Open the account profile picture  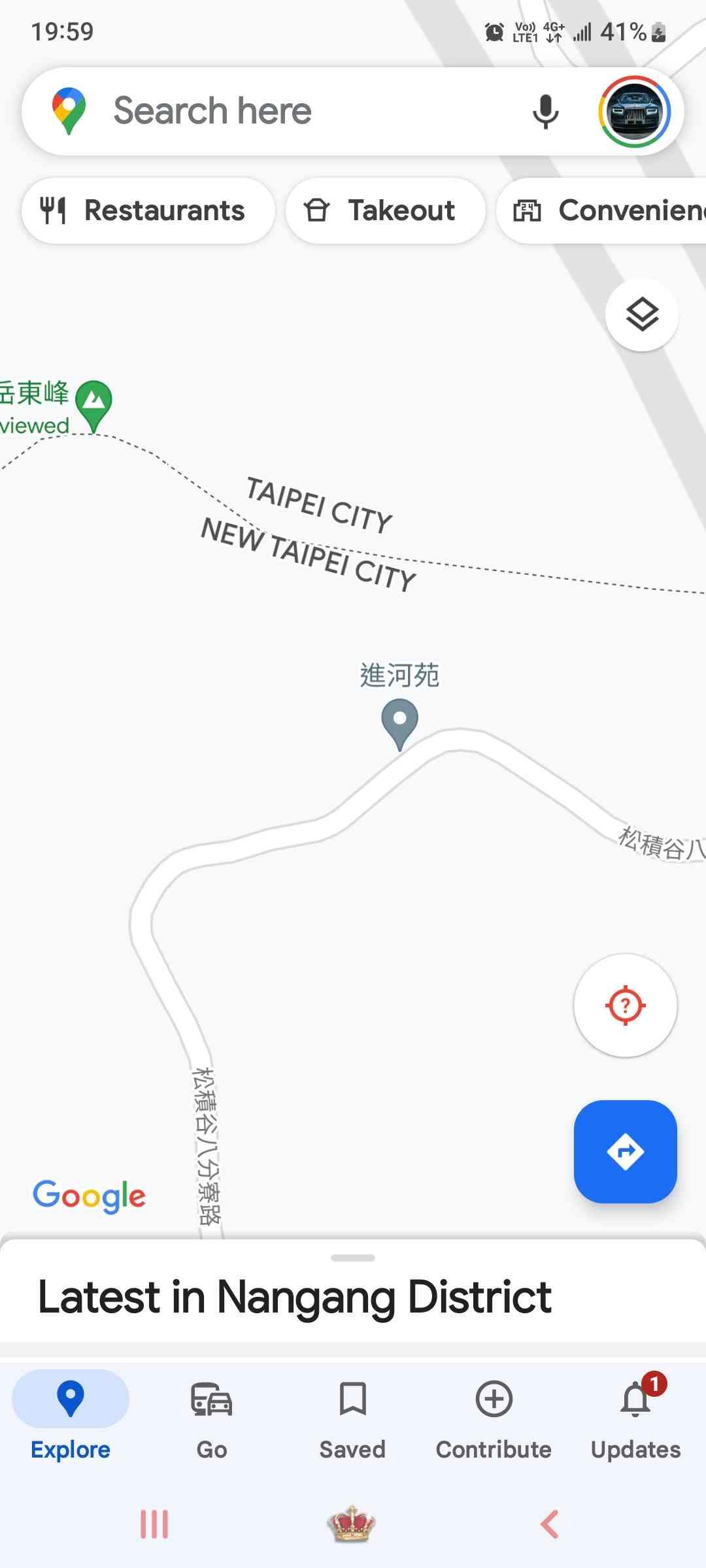click(635, 112)
